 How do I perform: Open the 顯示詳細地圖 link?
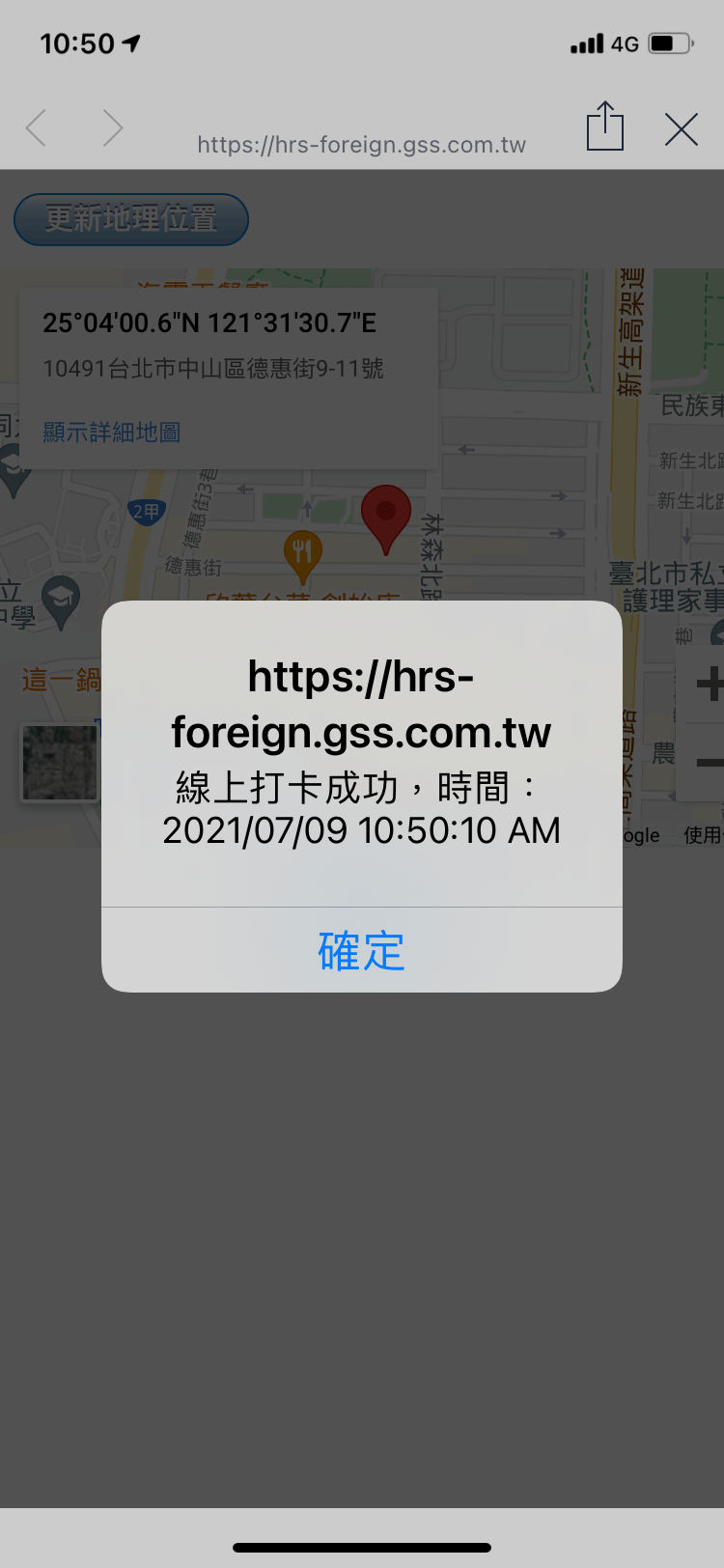[x=112, y=432]
